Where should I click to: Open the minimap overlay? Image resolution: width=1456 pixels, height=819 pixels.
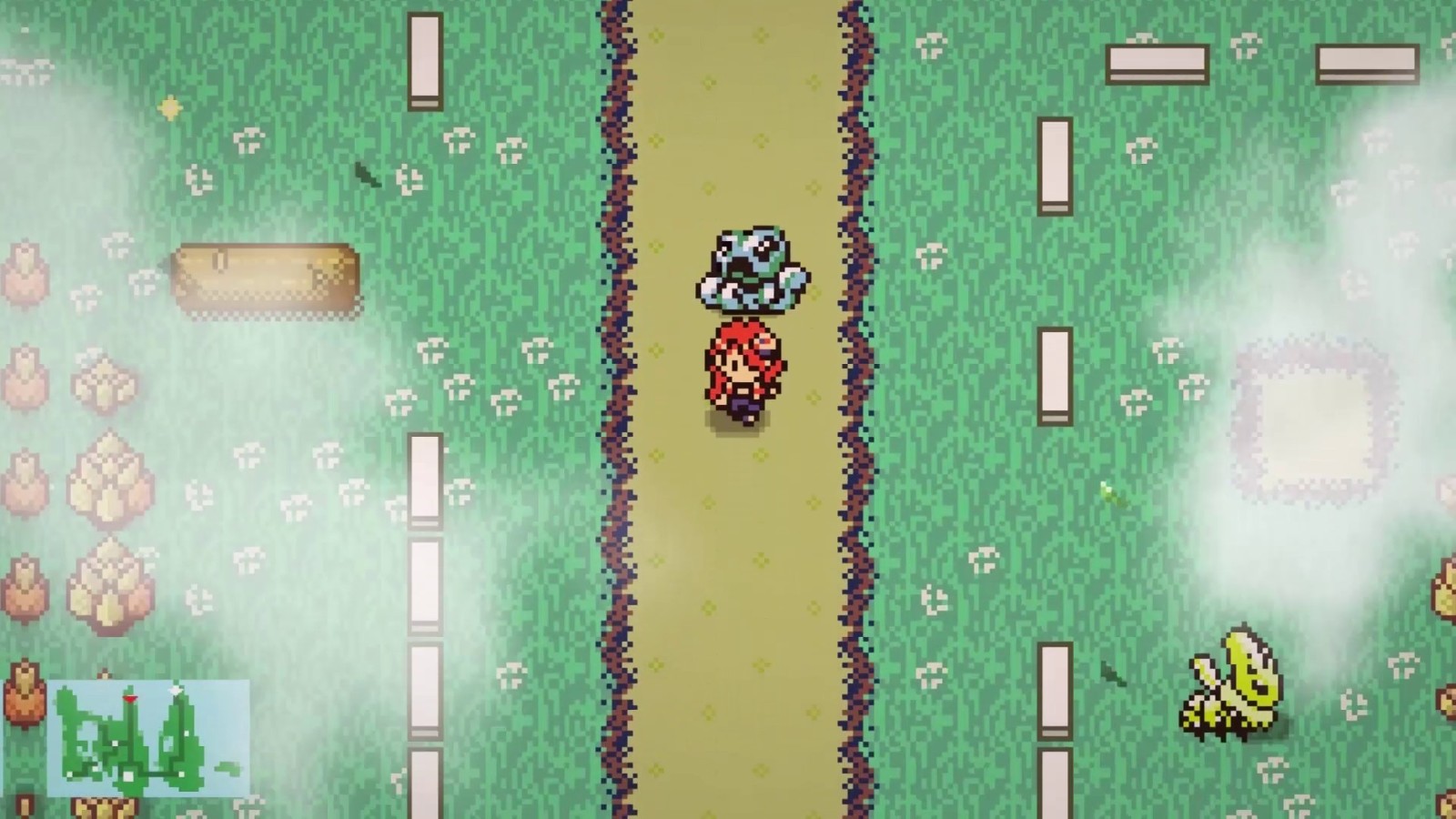148,737
